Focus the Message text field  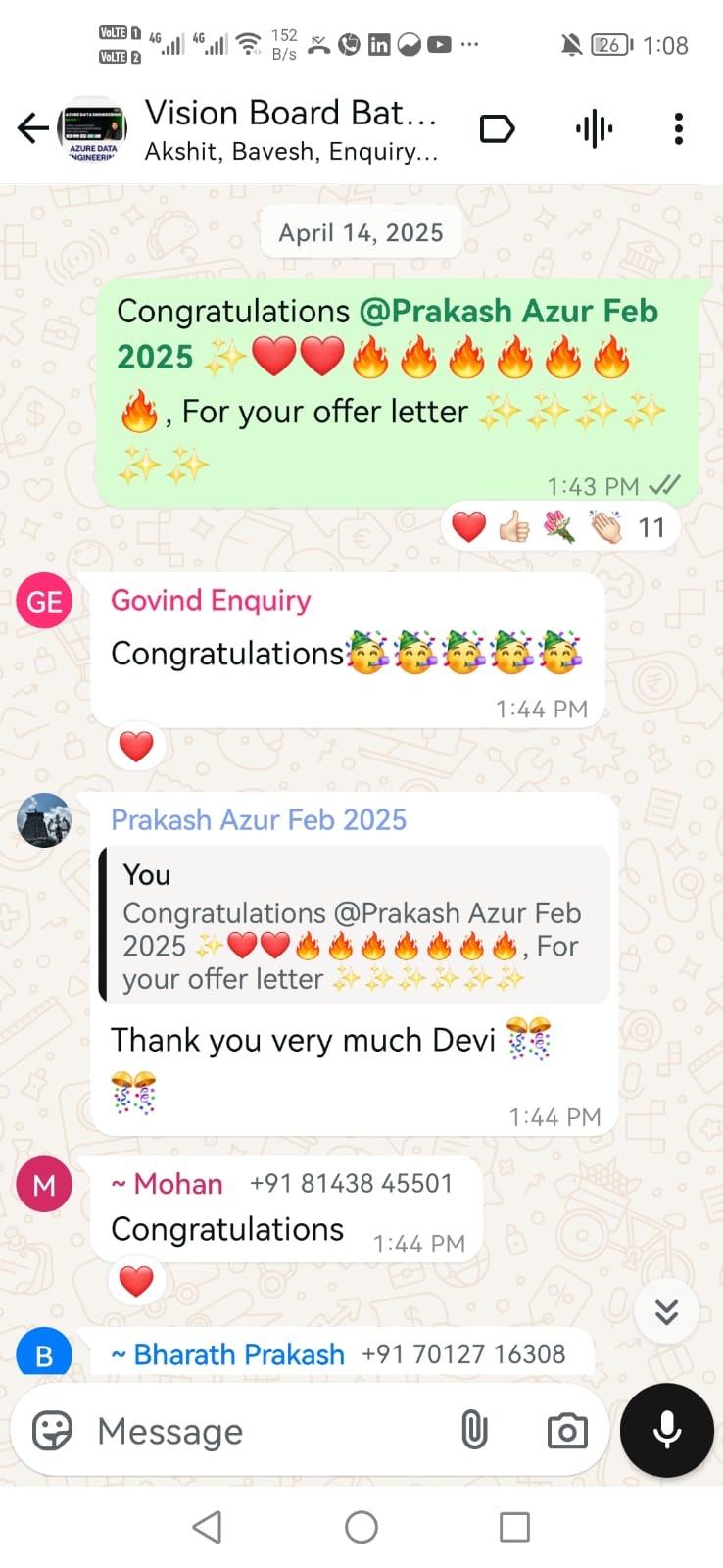click(x=265, y=1431)
